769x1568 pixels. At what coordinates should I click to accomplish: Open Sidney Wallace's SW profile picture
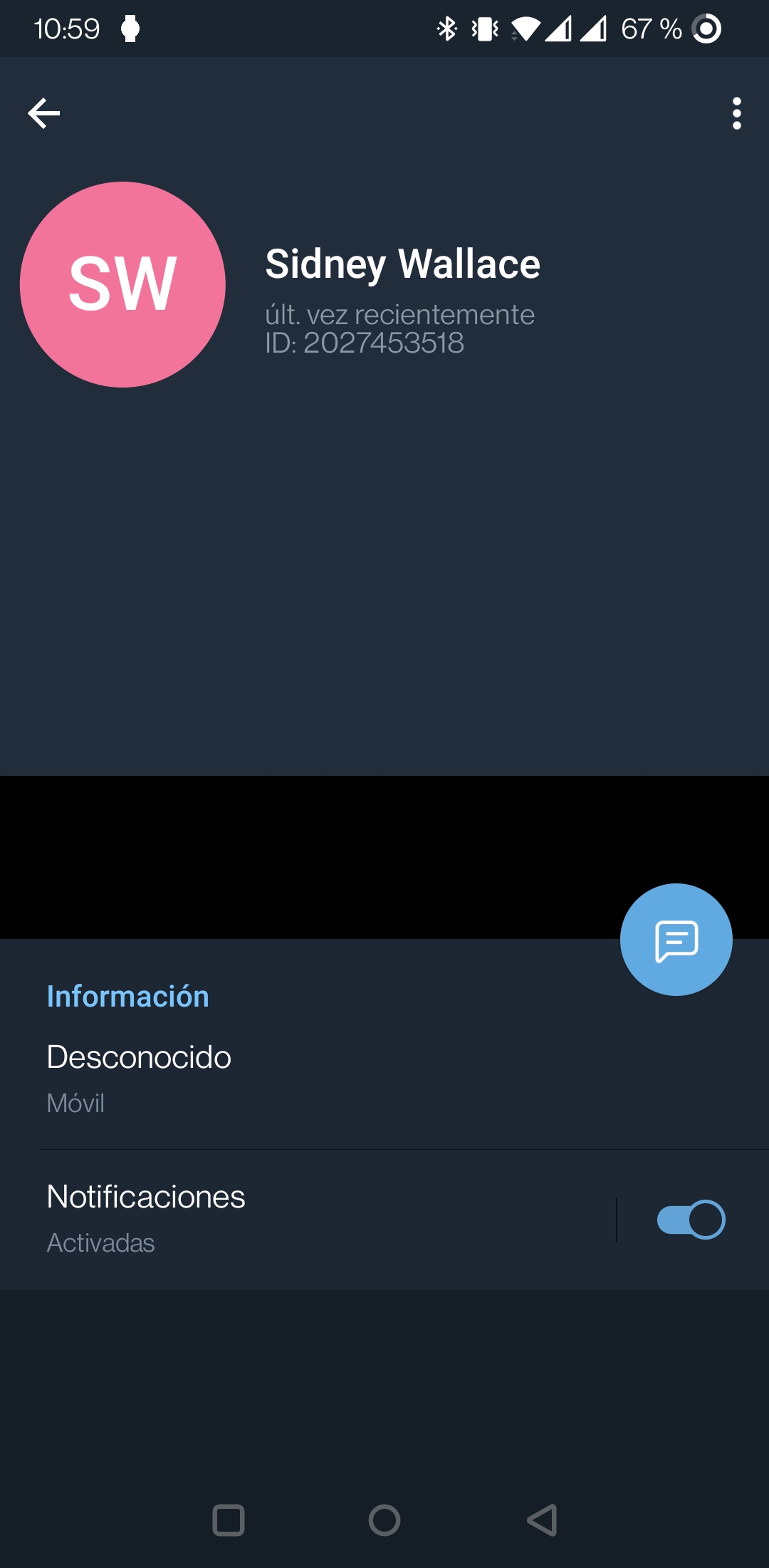[122, 285]
